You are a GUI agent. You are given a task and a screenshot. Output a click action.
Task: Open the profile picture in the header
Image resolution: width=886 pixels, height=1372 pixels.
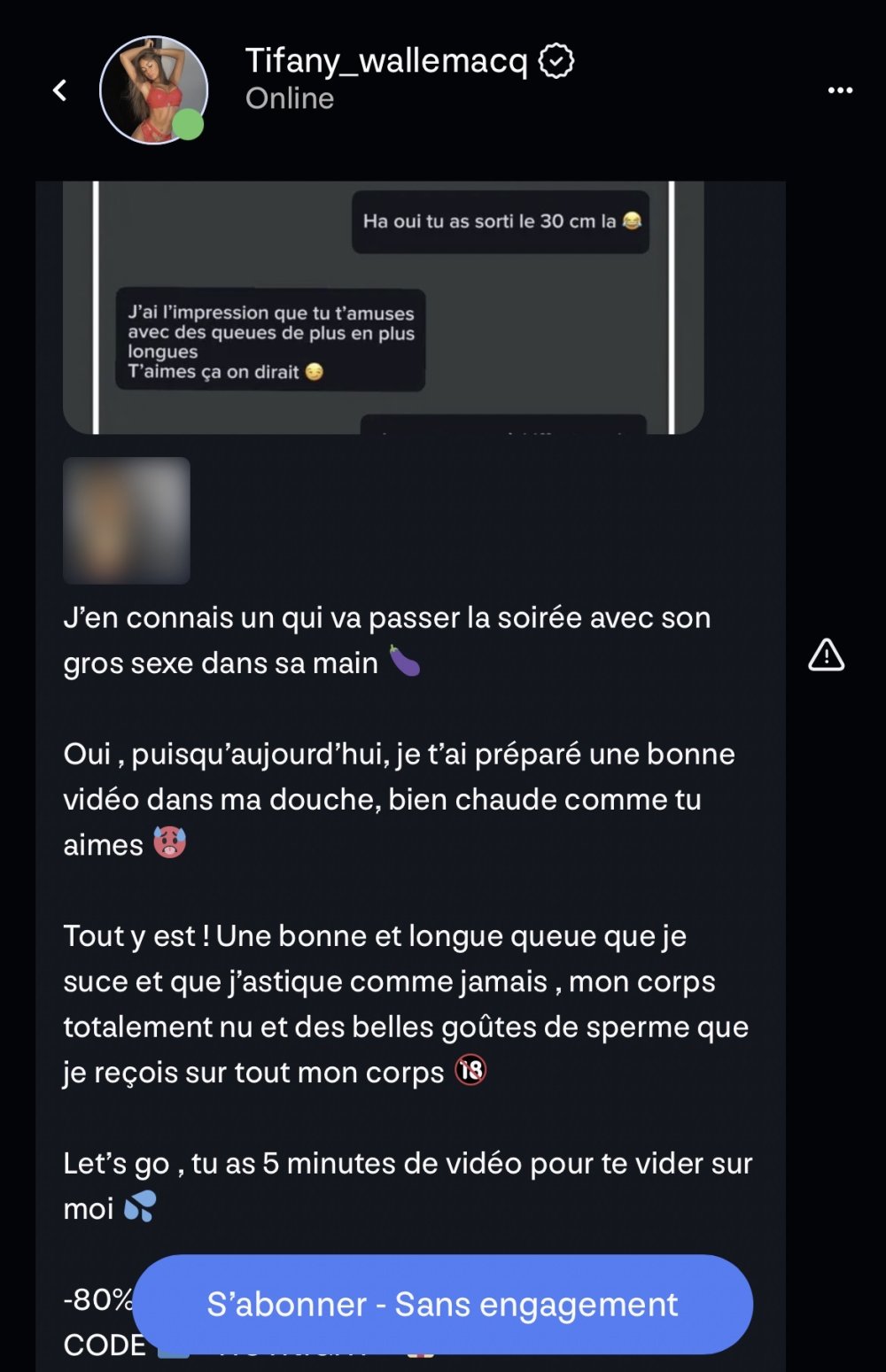click(153, 90)
